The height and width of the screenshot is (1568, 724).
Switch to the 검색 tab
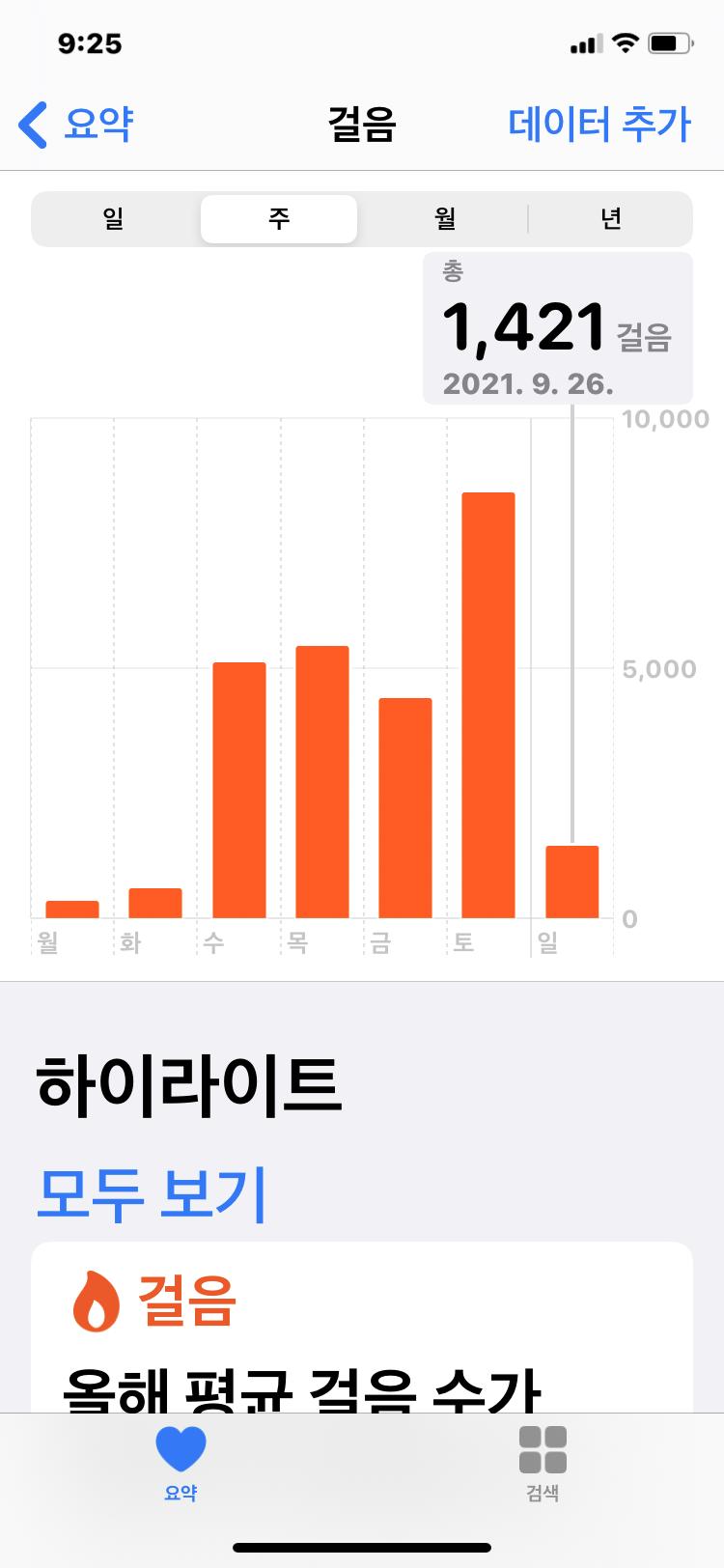pos(543,1462)
